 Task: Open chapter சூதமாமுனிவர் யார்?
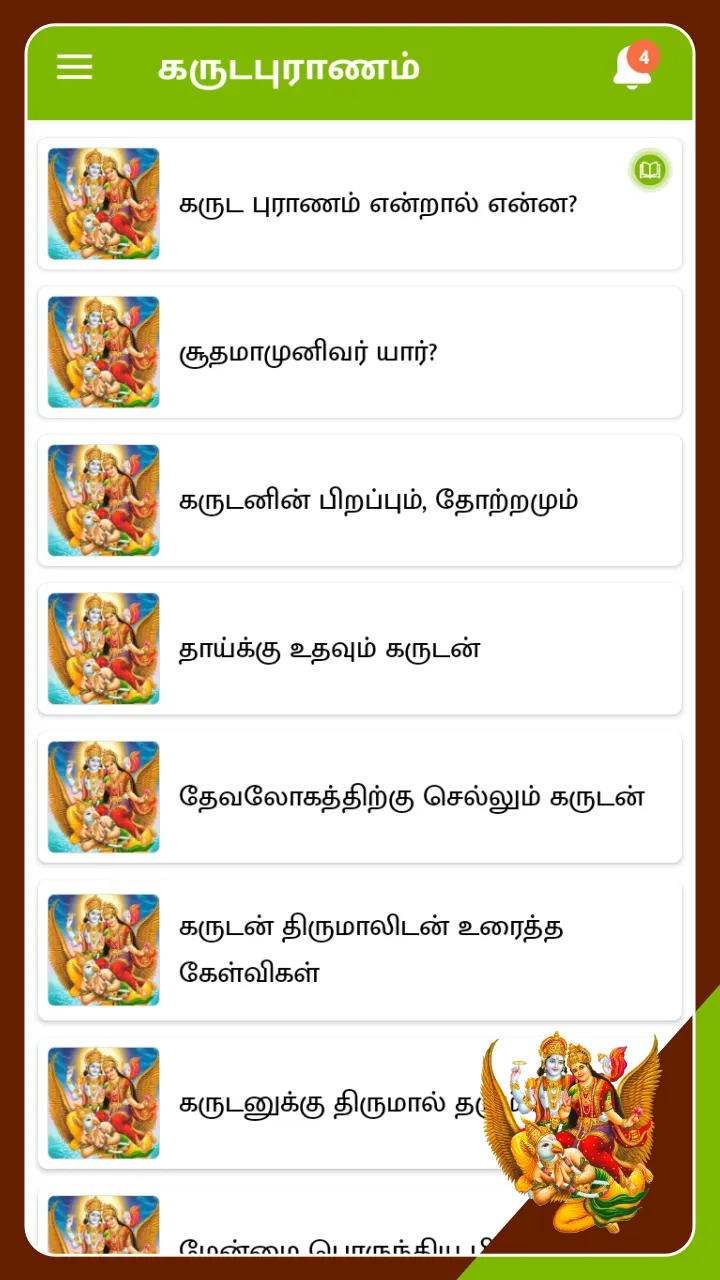tap(360, 352)
